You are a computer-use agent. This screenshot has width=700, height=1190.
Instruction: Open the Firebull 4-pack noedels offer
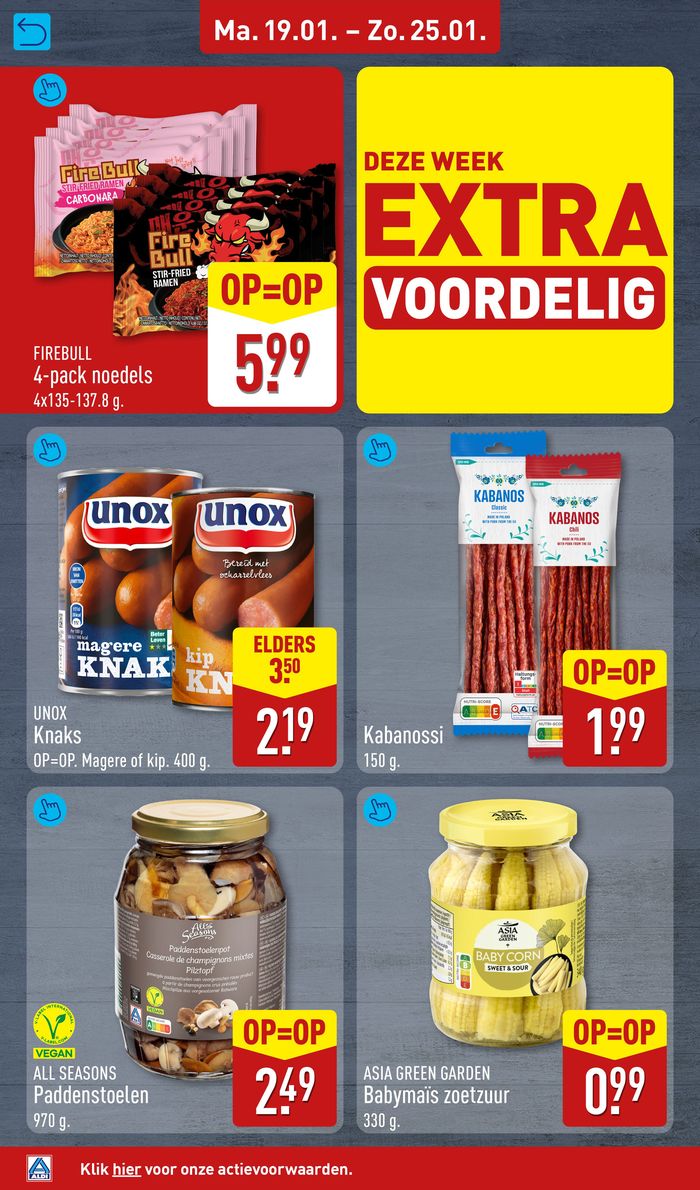pyautogui.click(x=185, y=240)
